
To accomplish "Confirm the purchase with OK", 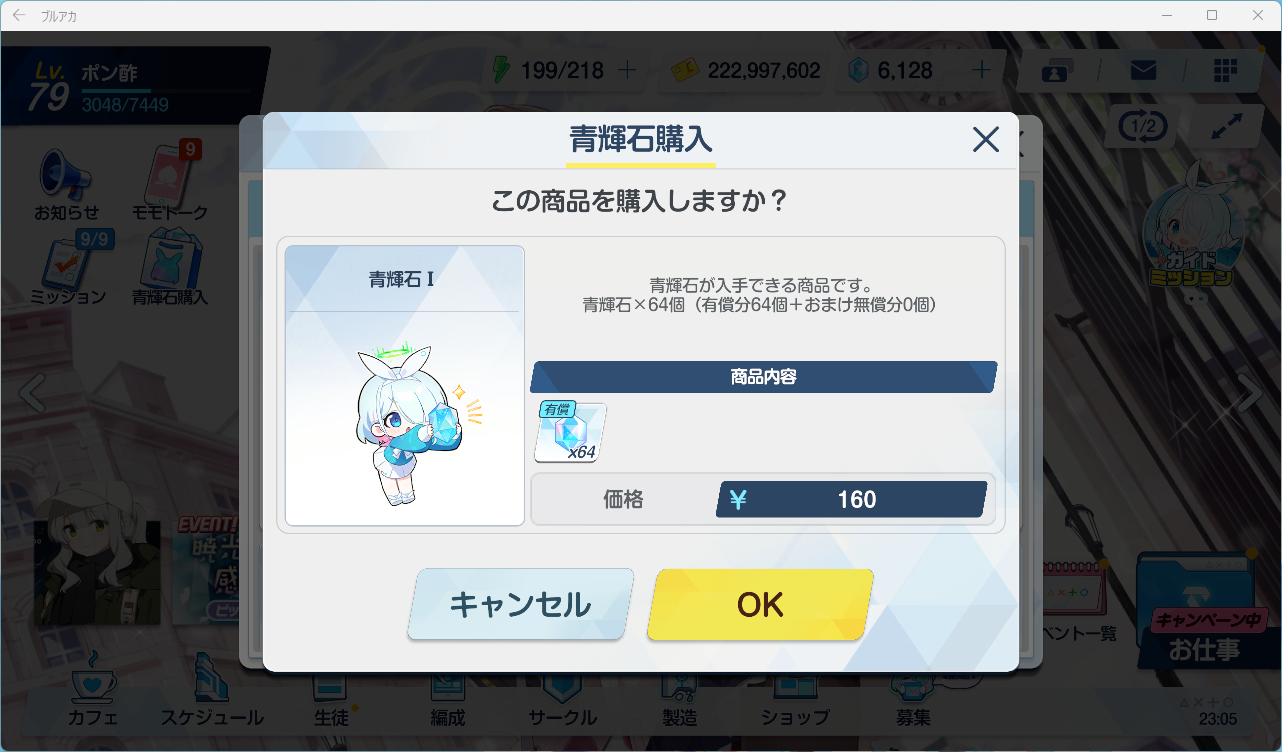I will tap(760, 604).
